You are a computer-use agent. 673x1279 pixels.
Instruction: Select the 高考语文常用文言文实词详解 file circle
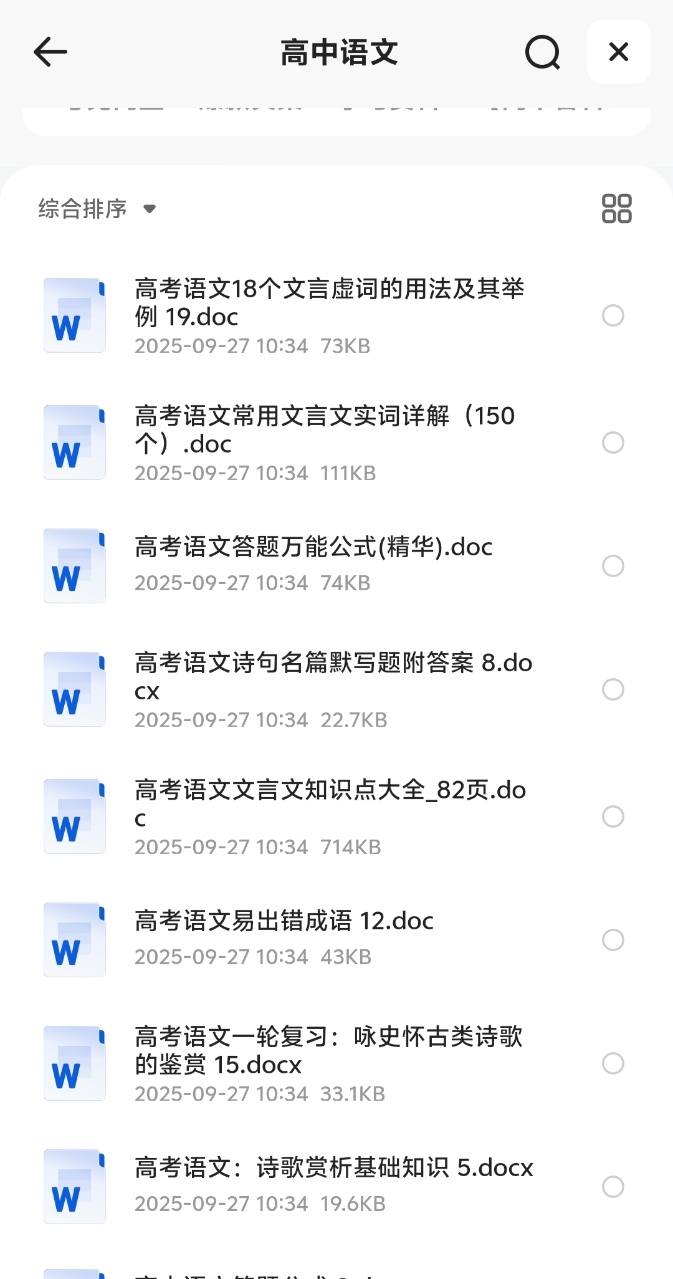(613, 442)
